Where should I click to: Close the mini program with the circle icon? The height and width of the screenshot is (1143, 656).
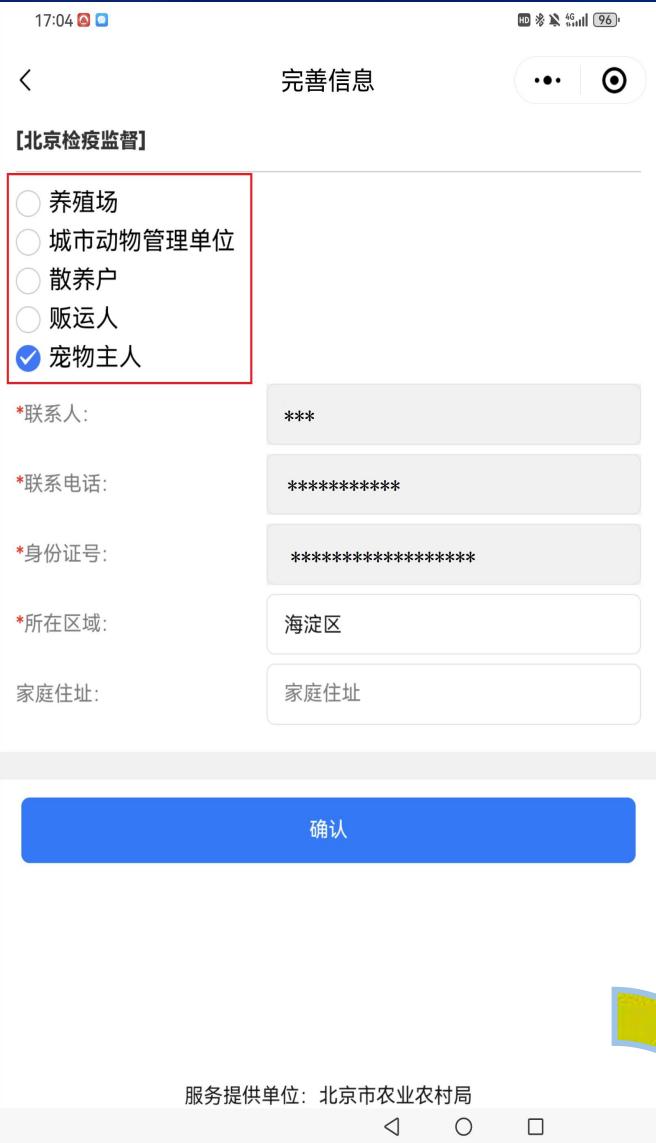click(x=614, y=80)
